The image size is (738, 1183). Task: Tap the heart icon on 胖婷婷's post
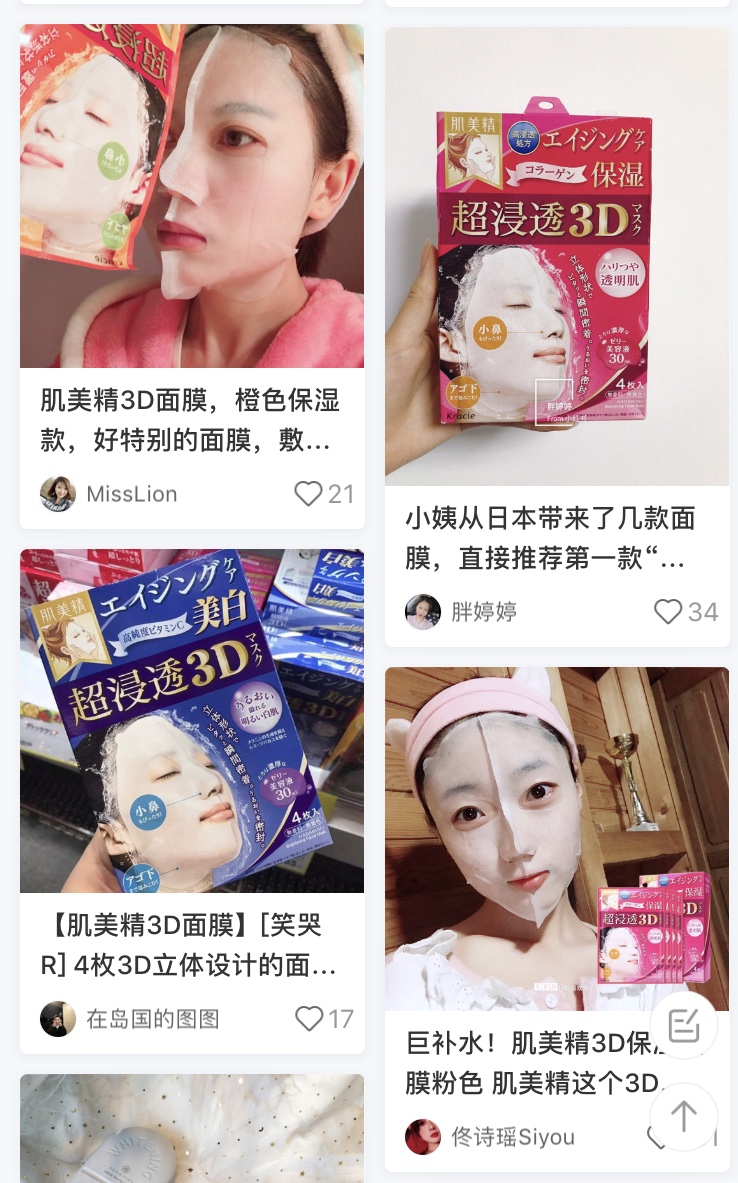(x=668, y=611)
